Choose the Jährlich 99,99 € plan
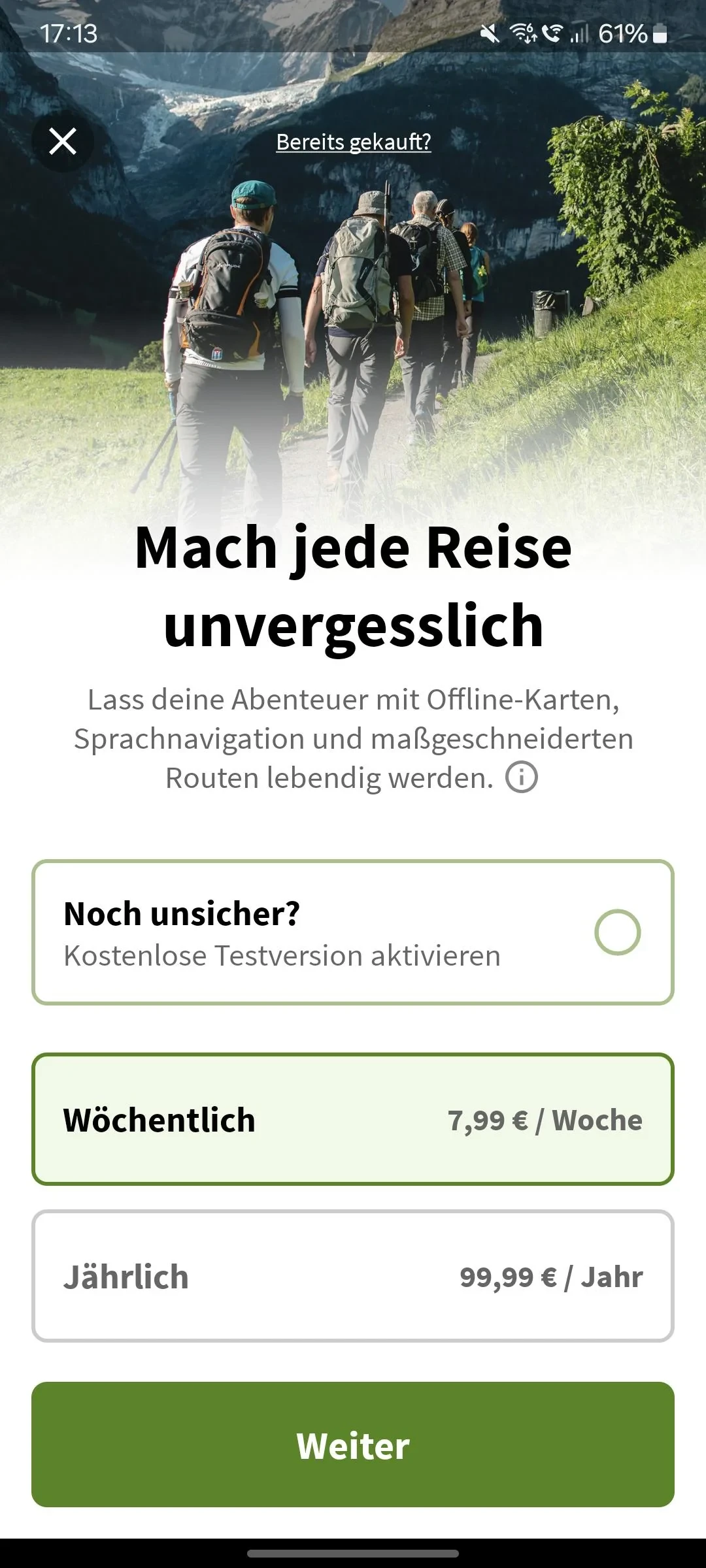This screenshot has height=1568, width=706. point(353,1276)
